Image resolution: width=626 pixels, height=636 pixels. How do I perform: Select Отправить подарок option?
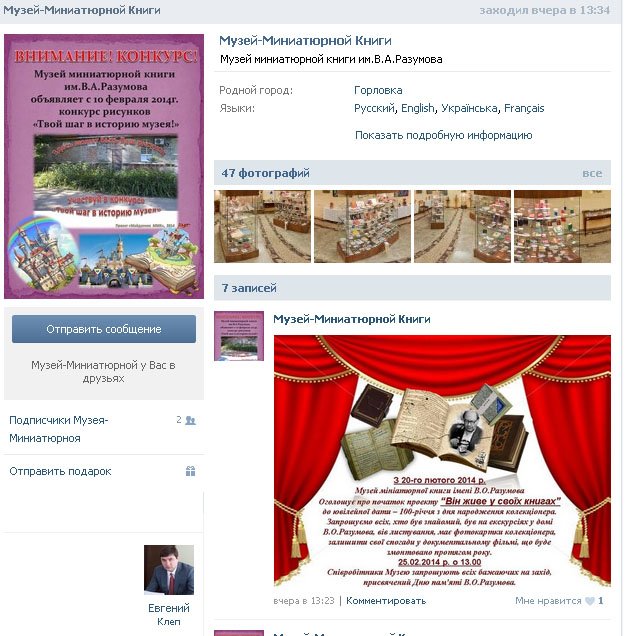click(60, 471)
